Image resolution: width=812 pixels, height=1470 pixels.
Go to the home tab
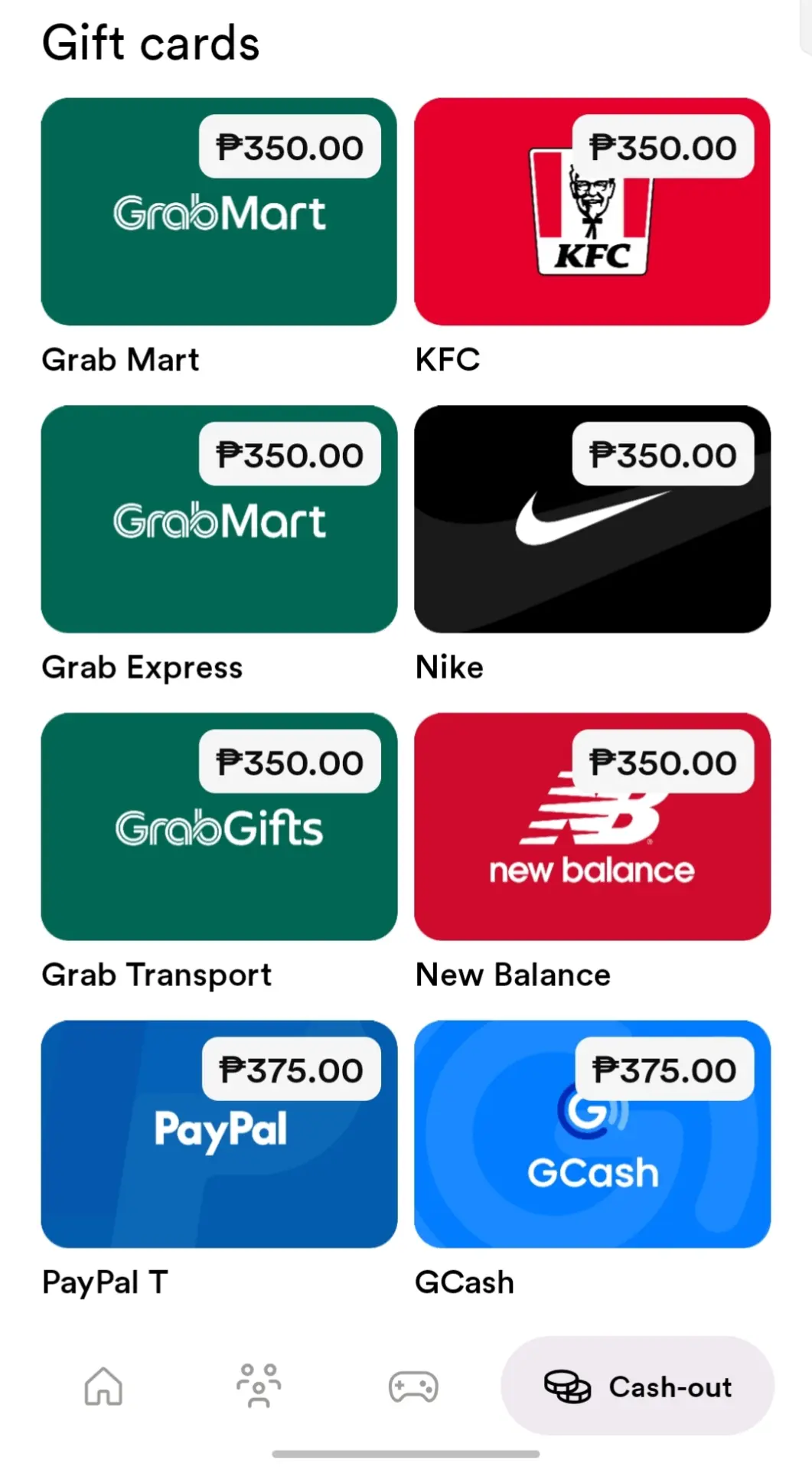(103, 1387)
